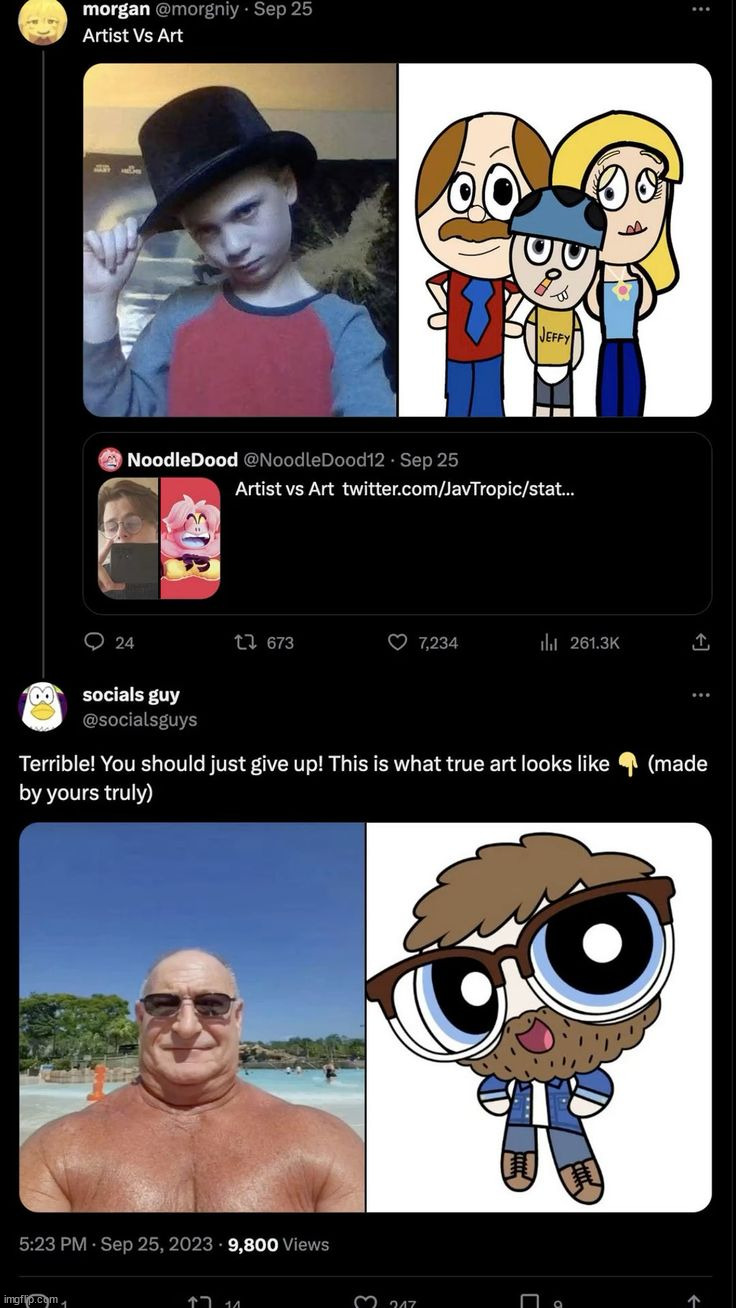Image resolution: width=736 pixels, height=1308 pixels.
Task: Like morgan's tweet with 7,234 likes
Action: pyautogui.click(x=398, y=642)
